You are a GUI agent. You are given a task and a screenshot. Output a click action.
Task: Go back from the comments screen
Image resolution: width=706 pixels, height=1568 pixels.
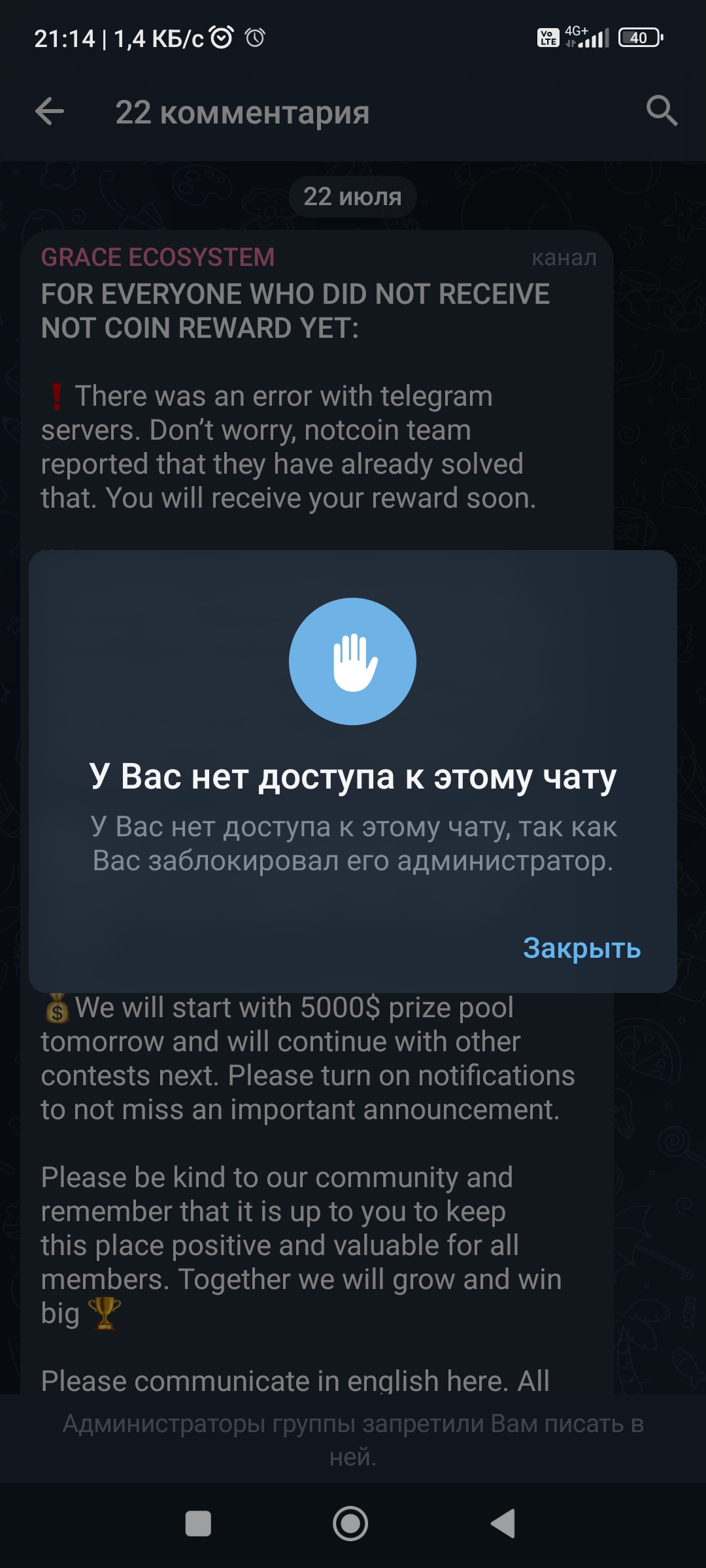point(50,112)
